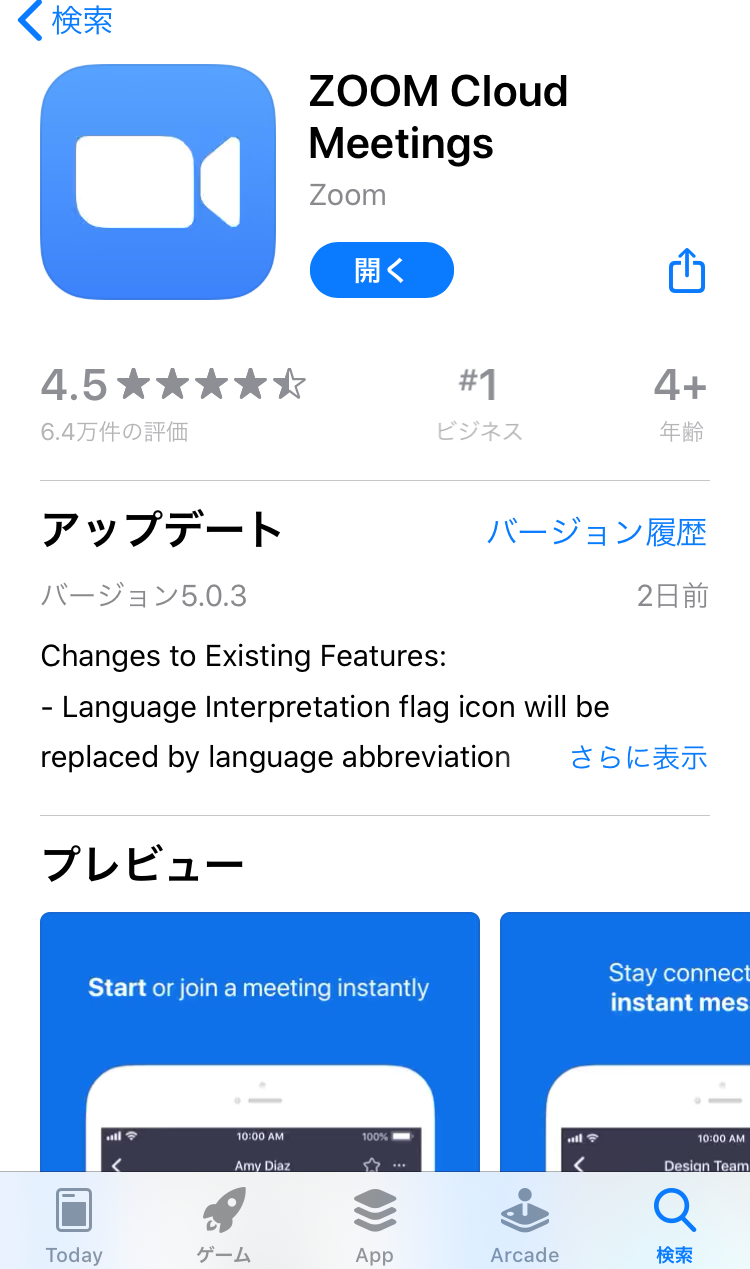The image size is (750, 1269).
Task: View the 'Start or join a meeting' preview
Action: pos(260,1041)
